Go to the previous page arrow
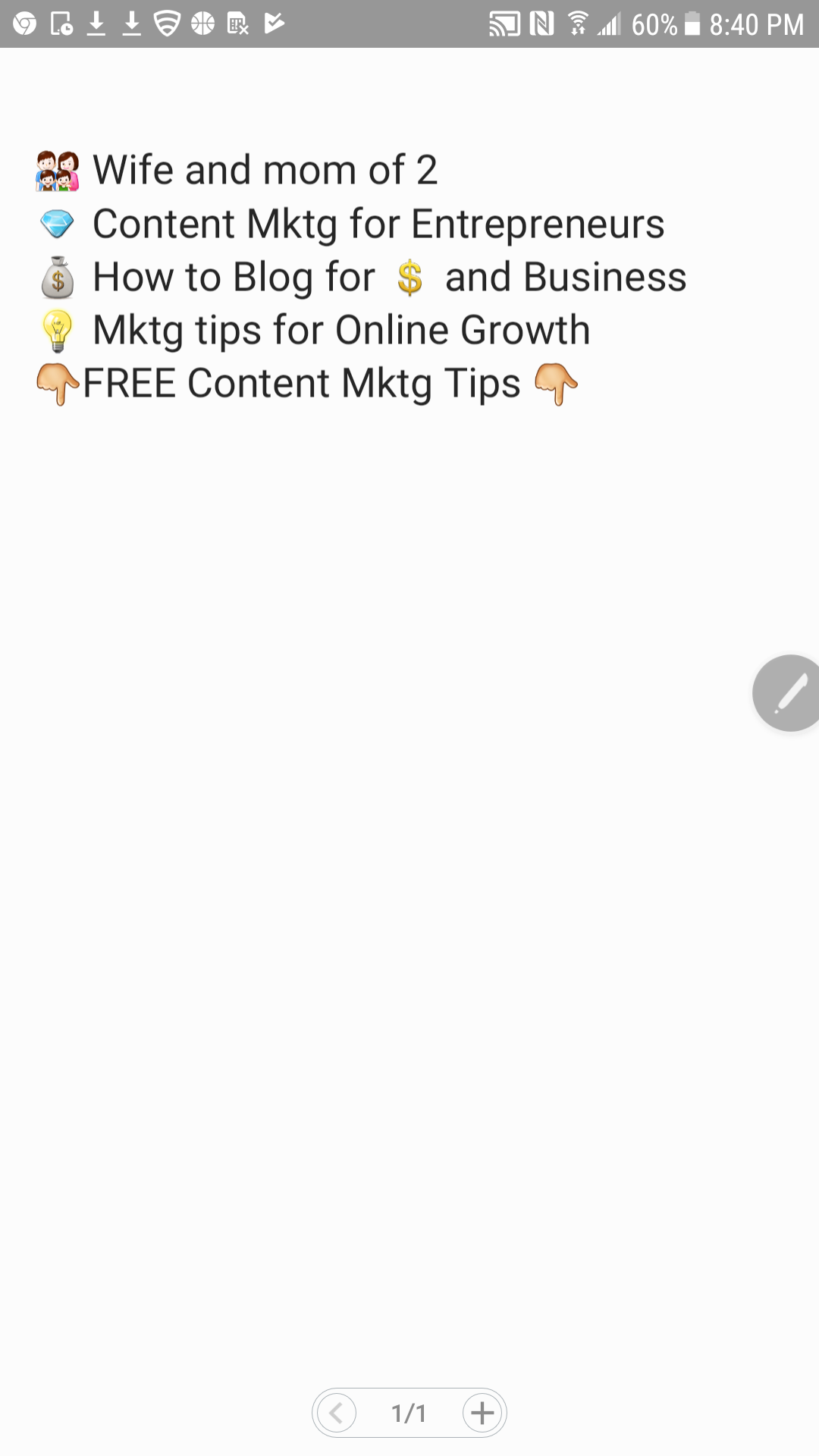The width and height of the screenshot is (819, 1456). (x=336, y=1413)
